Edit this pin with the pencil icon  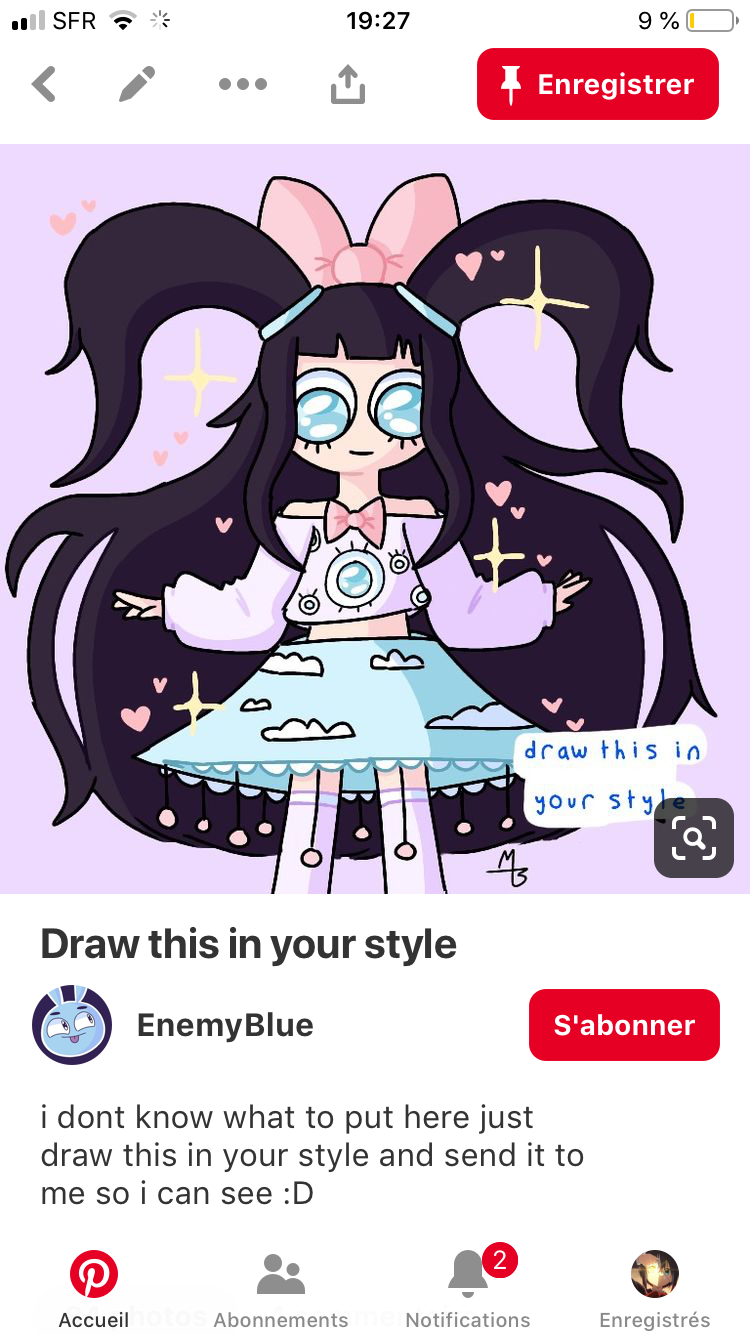[137, 85]
